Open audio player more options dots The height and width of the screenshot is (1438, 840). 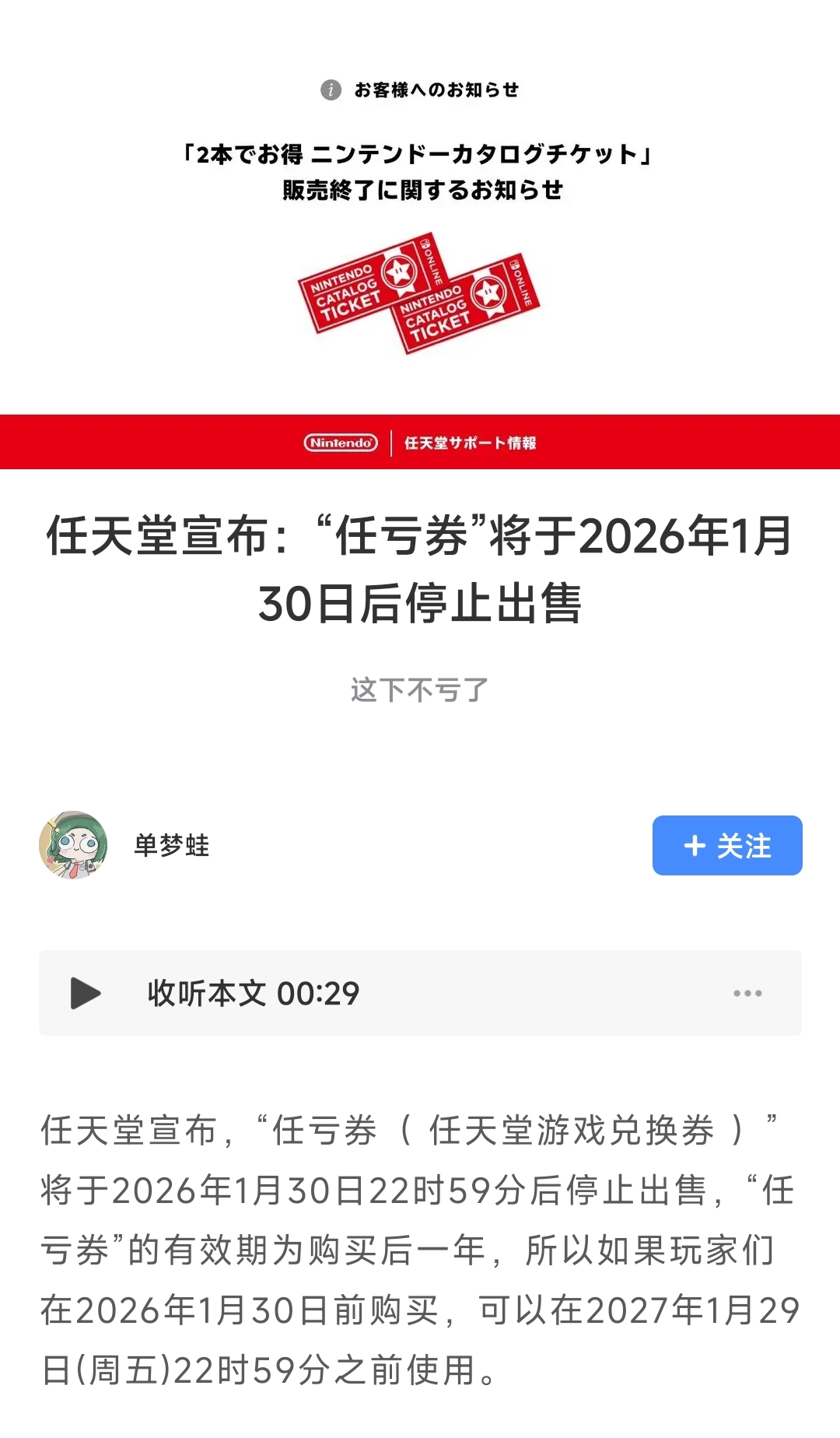747,993
